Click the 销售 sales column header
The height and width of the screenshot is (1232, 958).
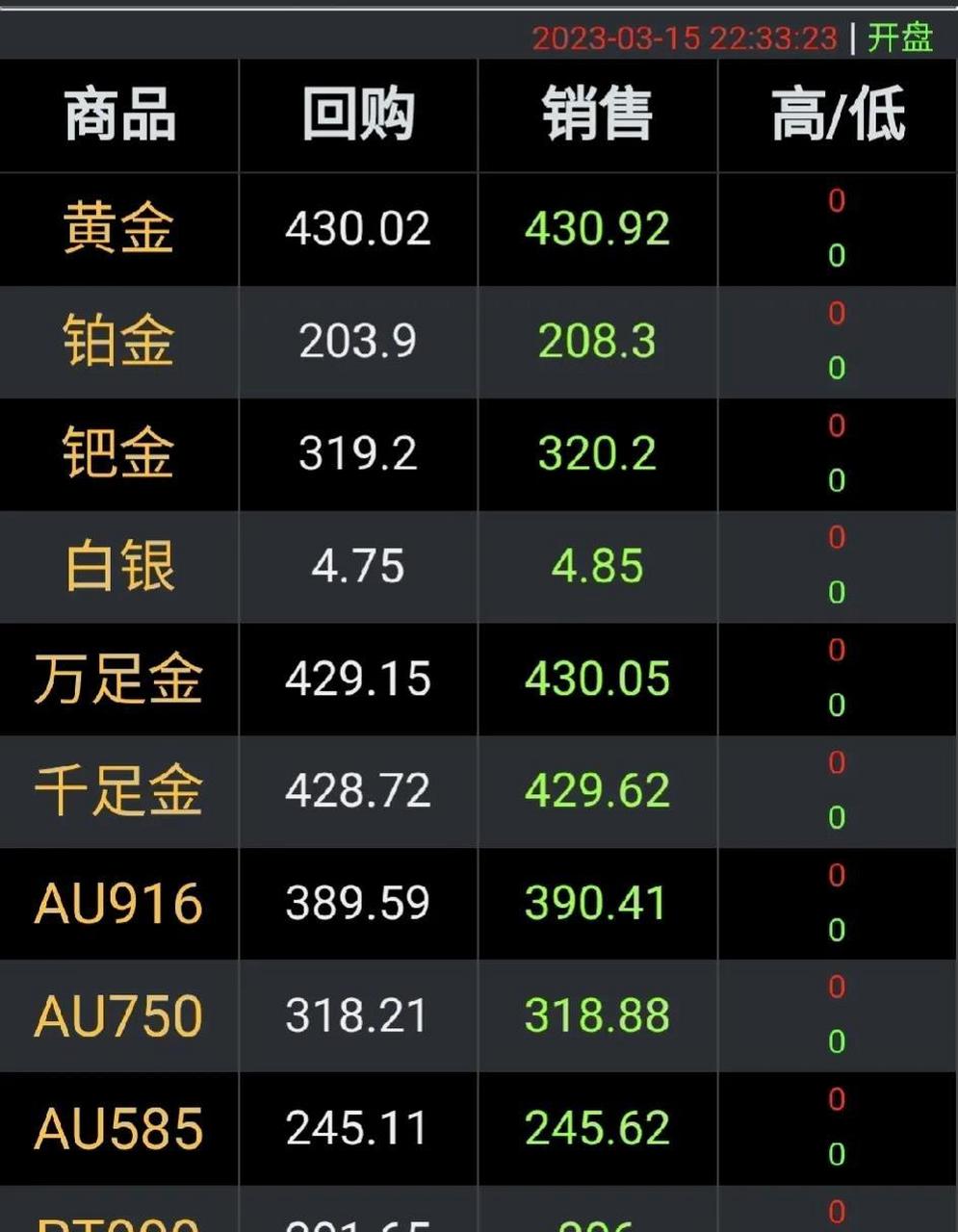coord(597,114)
